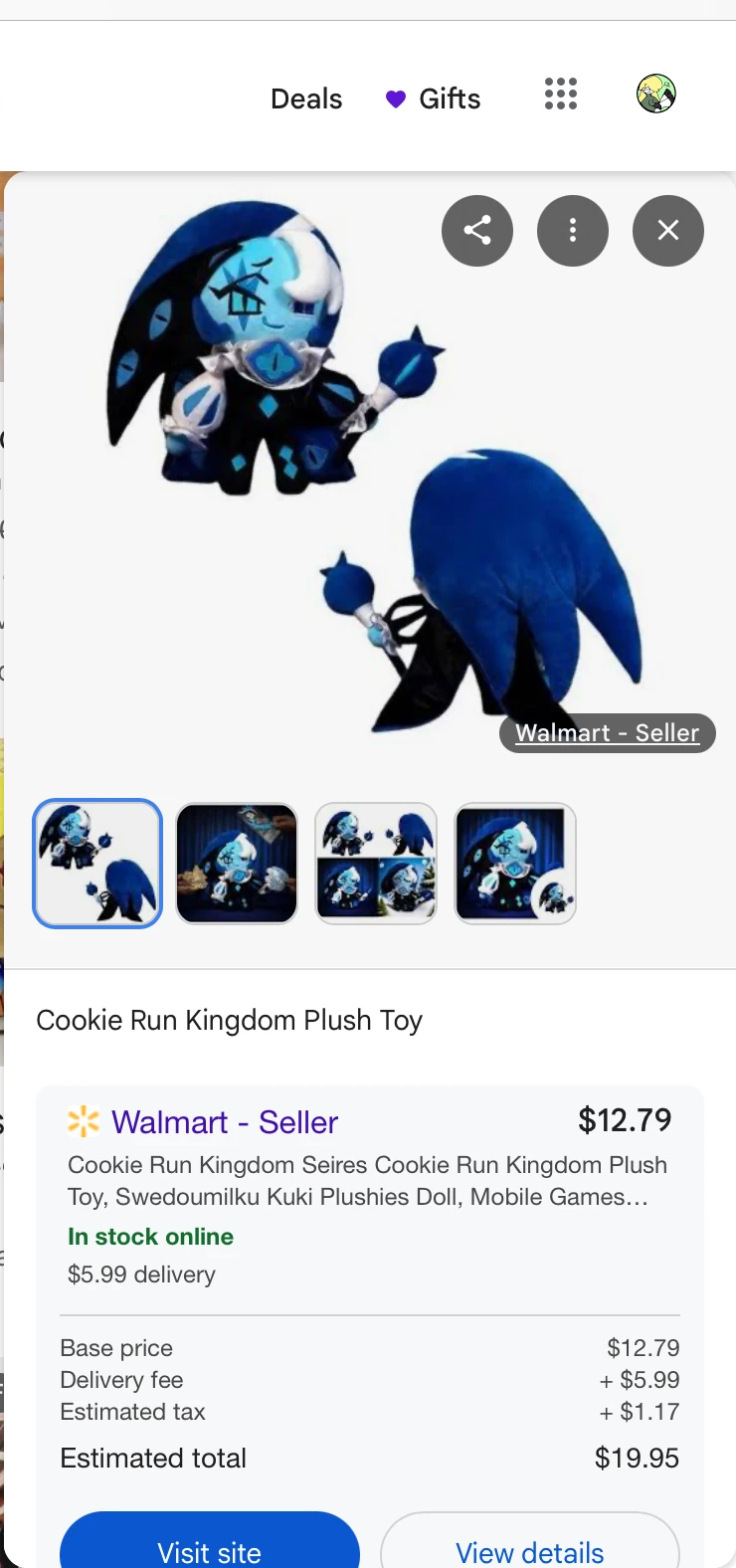
Task: Open the Google apps grid
Action: pyautogui.click(x=561, y=95)
